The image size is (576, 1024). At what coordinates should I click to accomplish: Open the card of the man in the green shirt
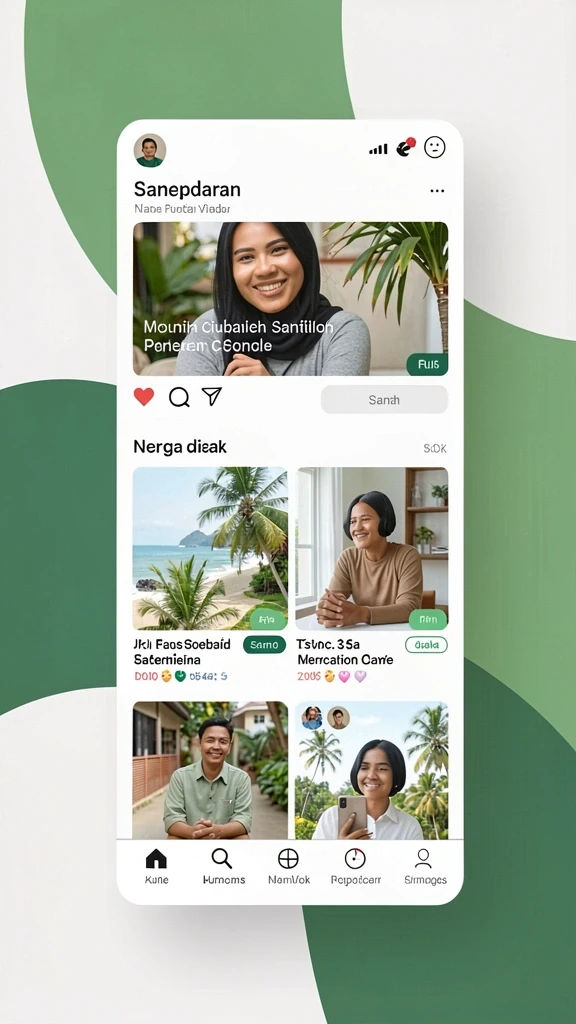coord(210,770)
